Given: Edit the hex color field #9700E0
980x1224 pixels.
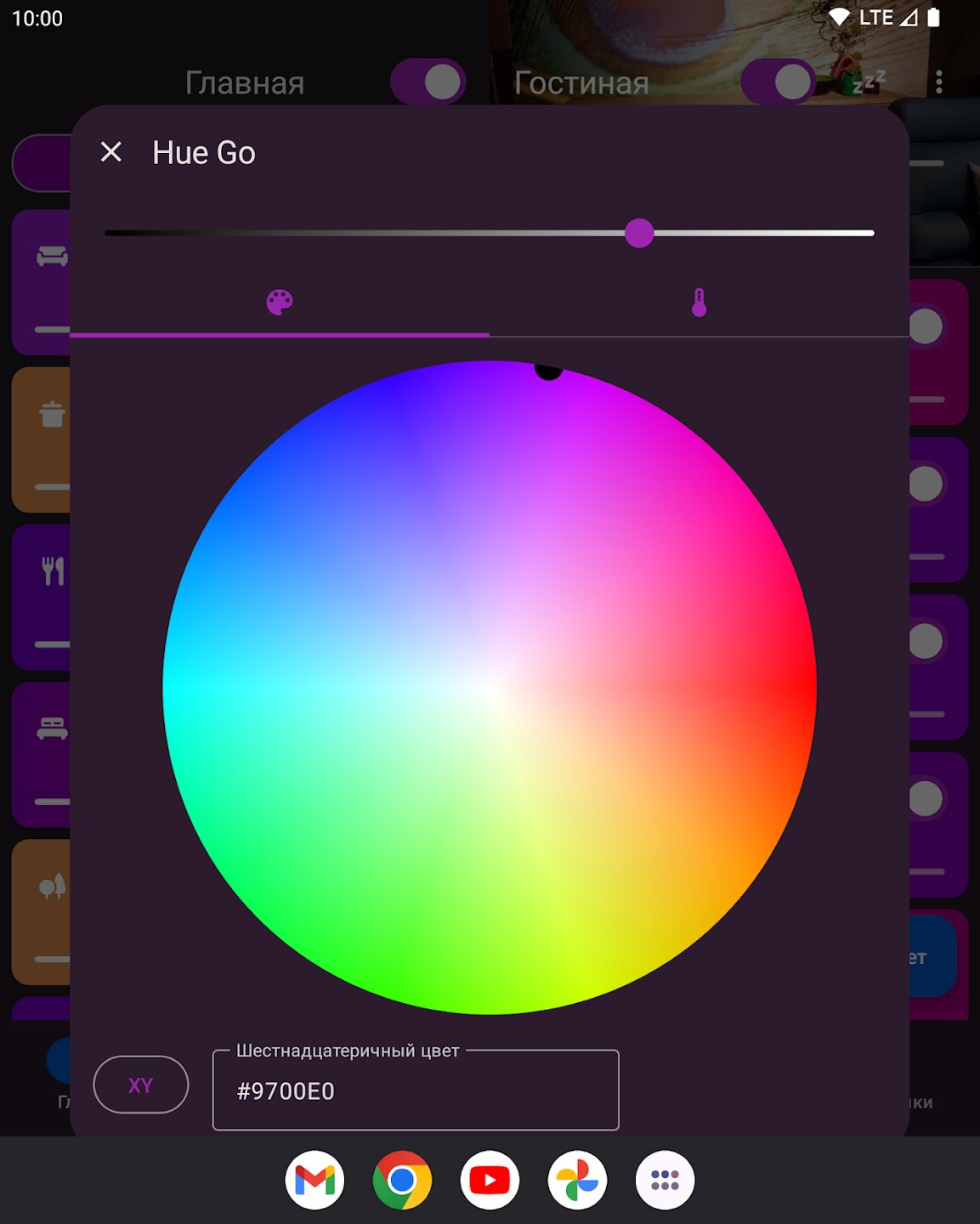Looking at the screenshot, I should point(415,1091).
